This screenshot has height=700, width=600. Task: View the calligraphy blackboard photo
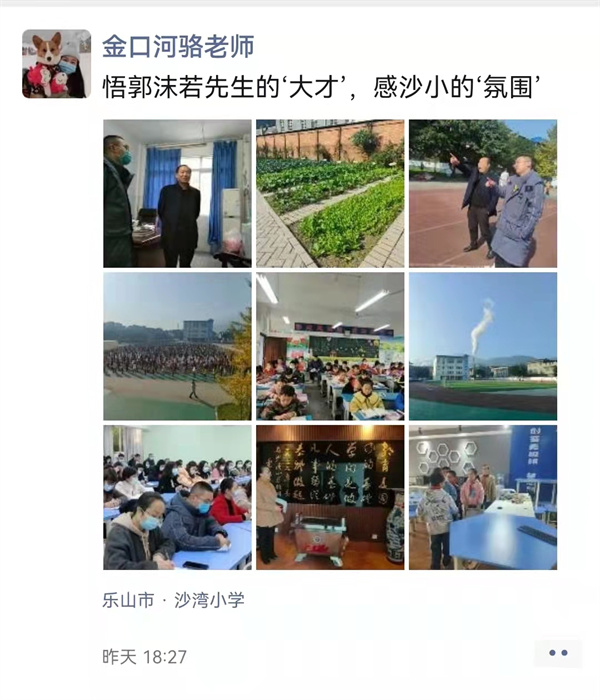(330, 497)
